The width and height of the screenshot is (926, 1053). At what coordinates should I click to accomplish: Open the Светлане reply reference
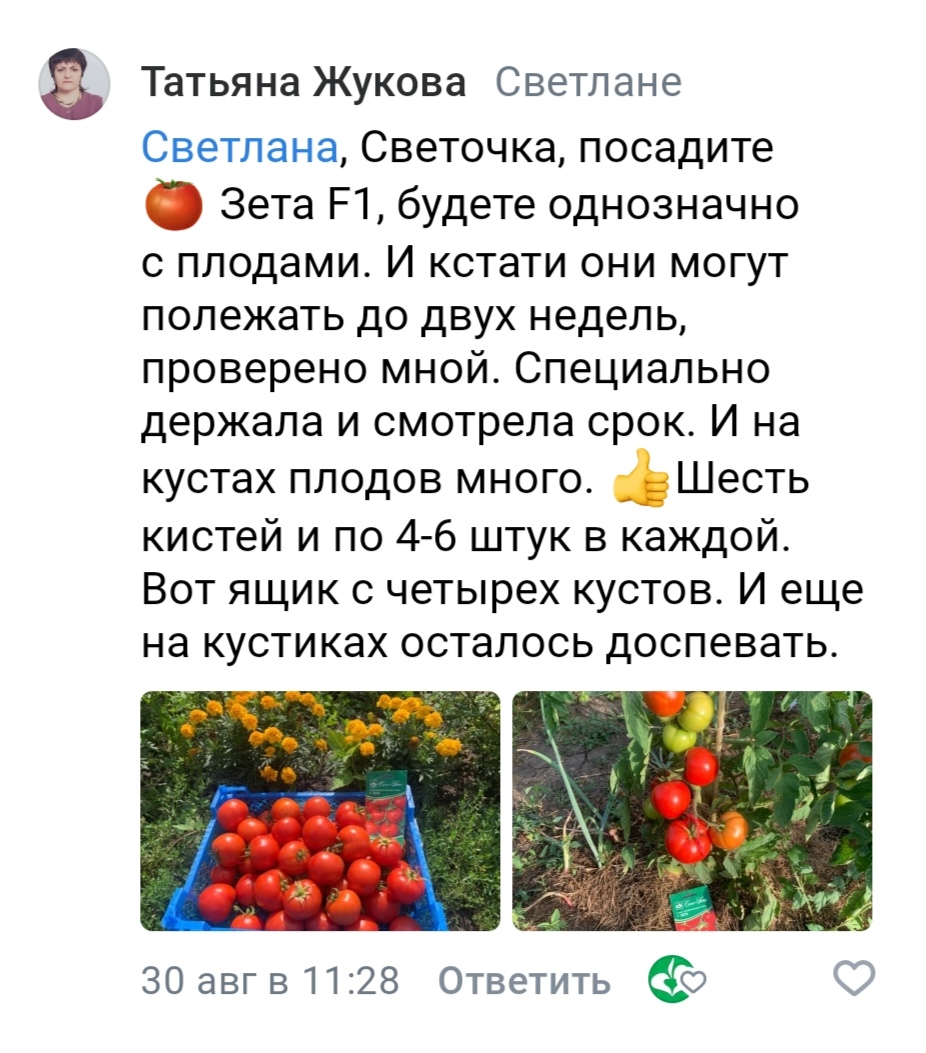(588, 82)
